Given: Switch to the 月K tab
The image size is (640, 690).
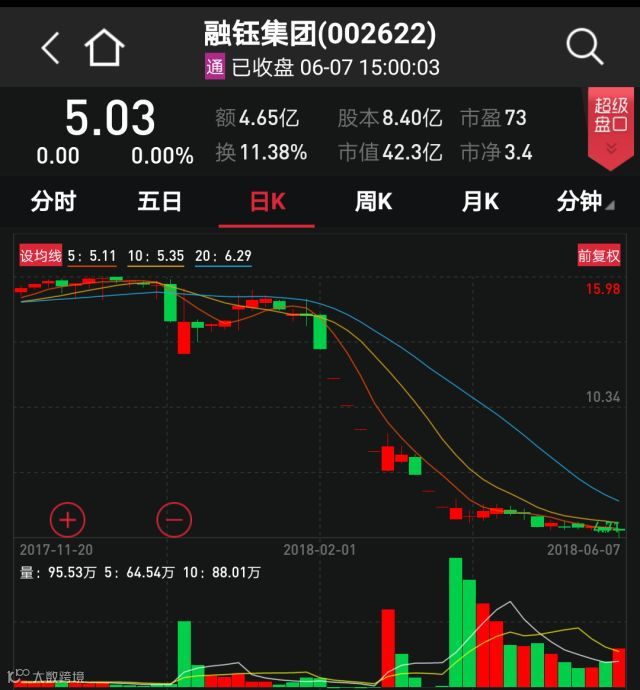Looking at the screenshot, I should click(480, 202).
